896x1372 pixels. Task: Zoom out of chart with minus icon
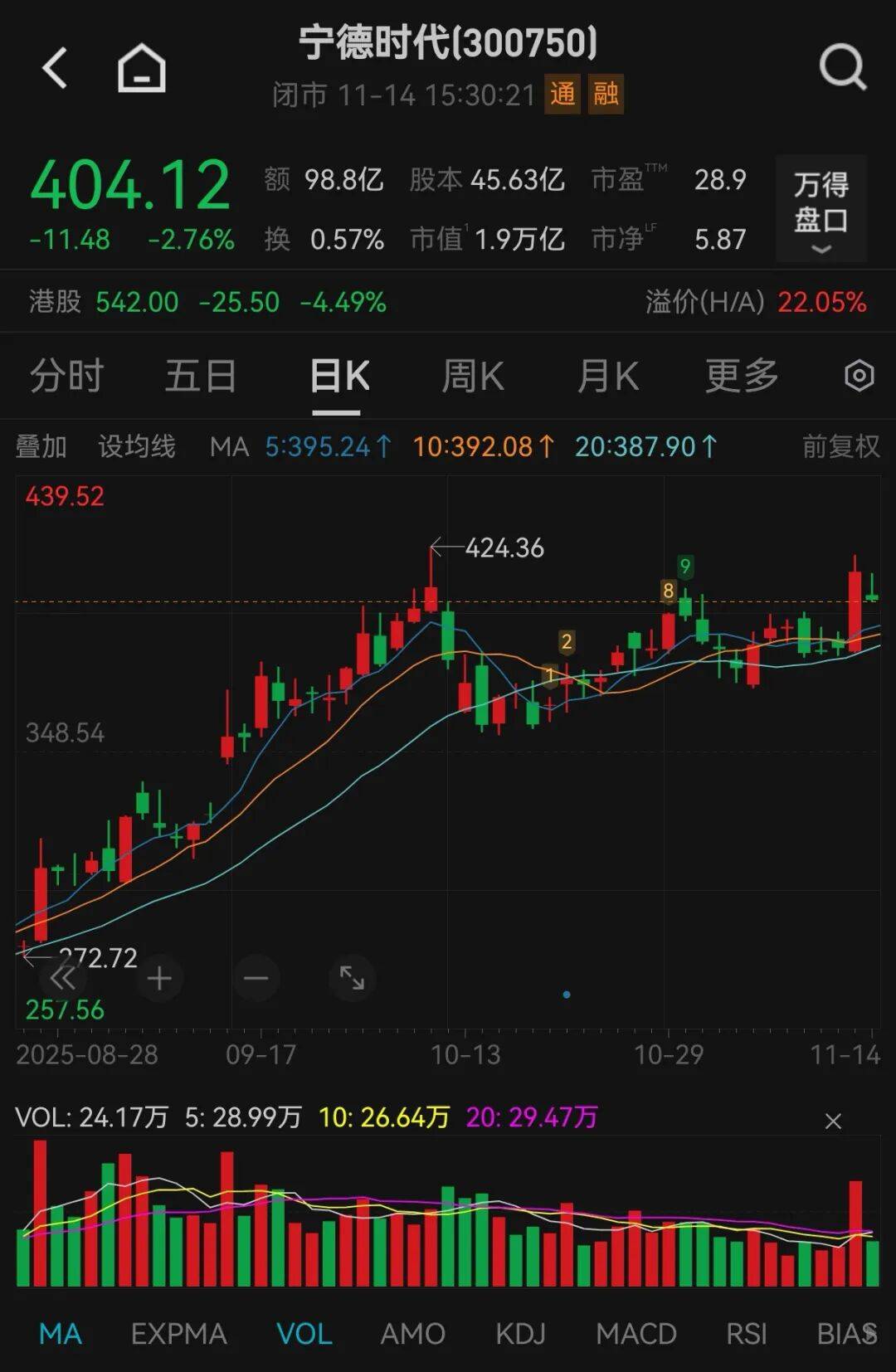[x=256, y=979]
